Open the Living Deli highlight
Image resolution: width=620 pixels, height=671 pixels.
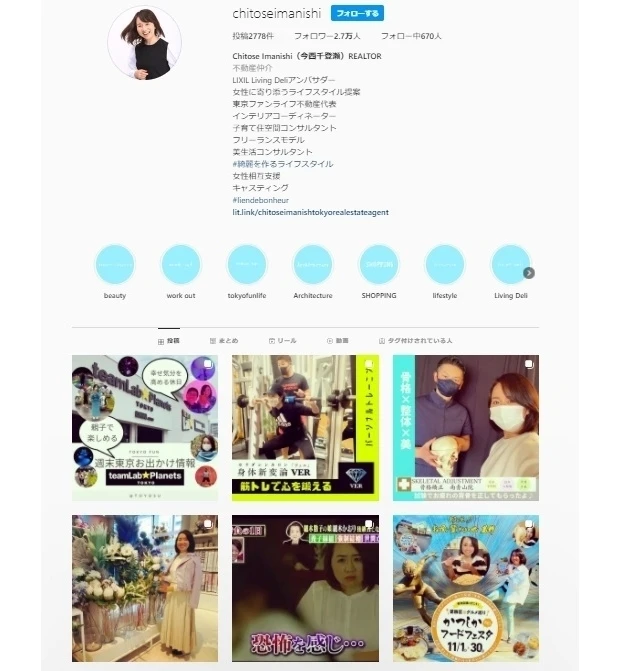point(510,265)
